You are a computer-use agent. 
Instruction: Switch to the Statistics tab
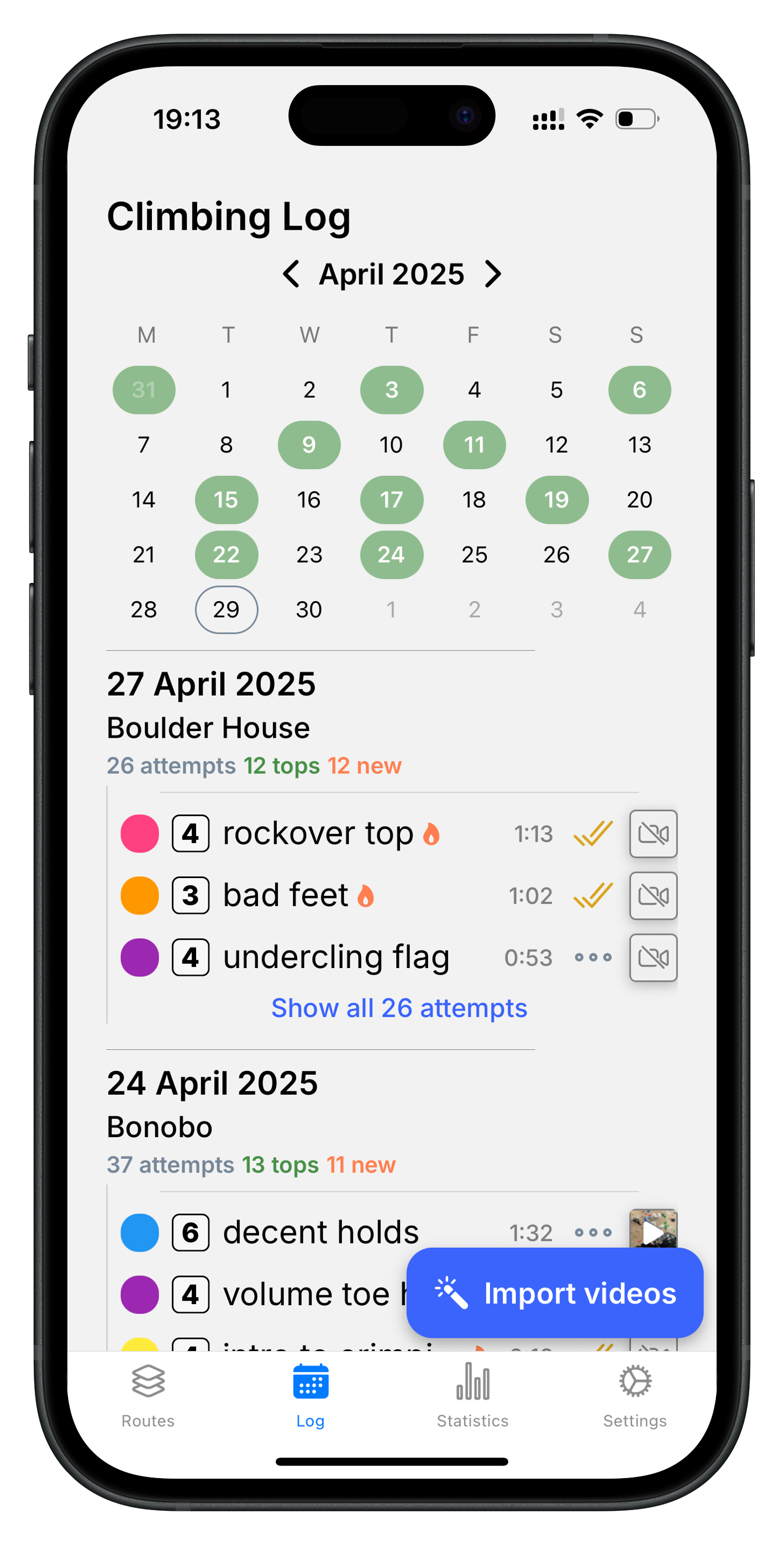tap(473, 1396)
